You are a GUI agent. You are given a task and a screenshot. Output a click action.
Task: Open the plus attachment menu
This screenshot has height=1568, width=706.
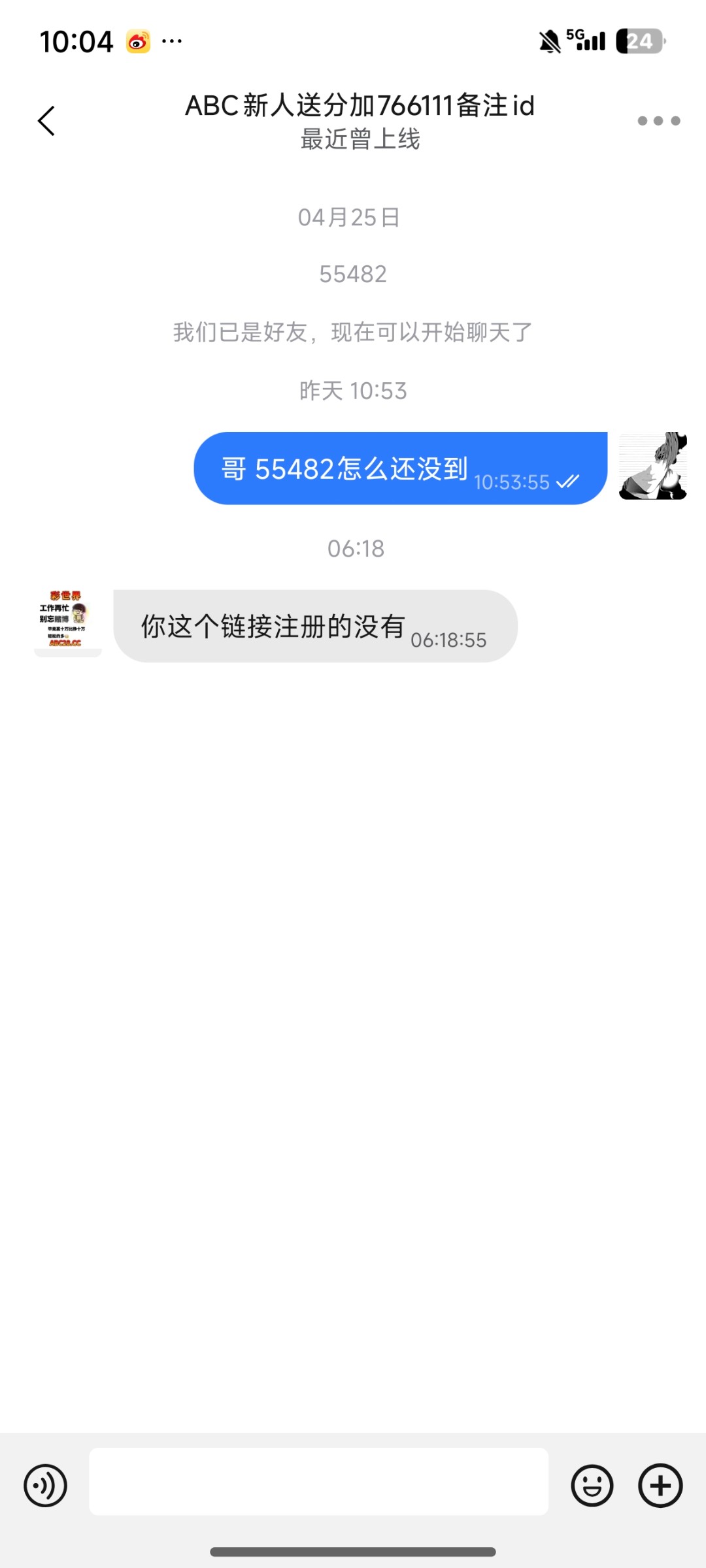[660, 1486]
